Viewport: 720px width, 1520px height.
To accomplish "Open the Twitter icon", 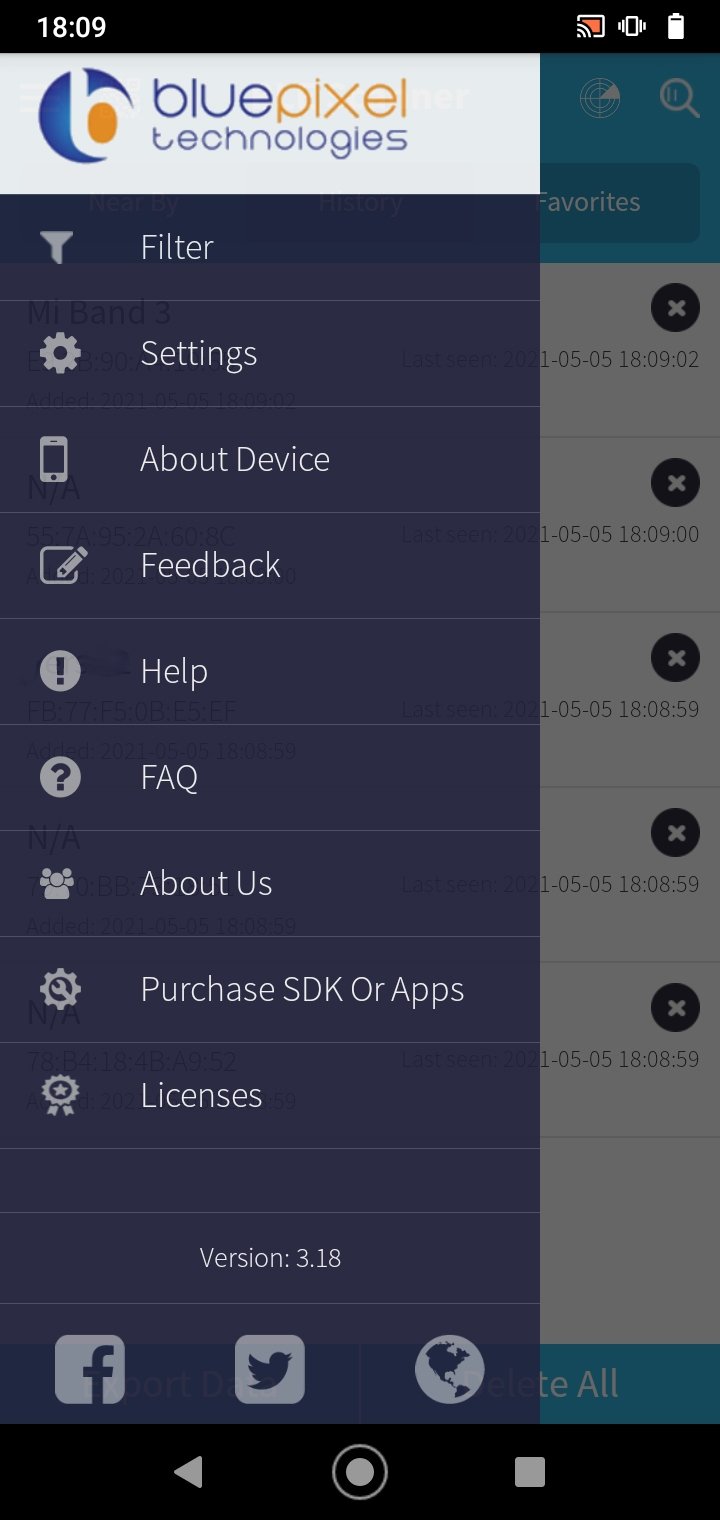I will (x=270, y=1369).
